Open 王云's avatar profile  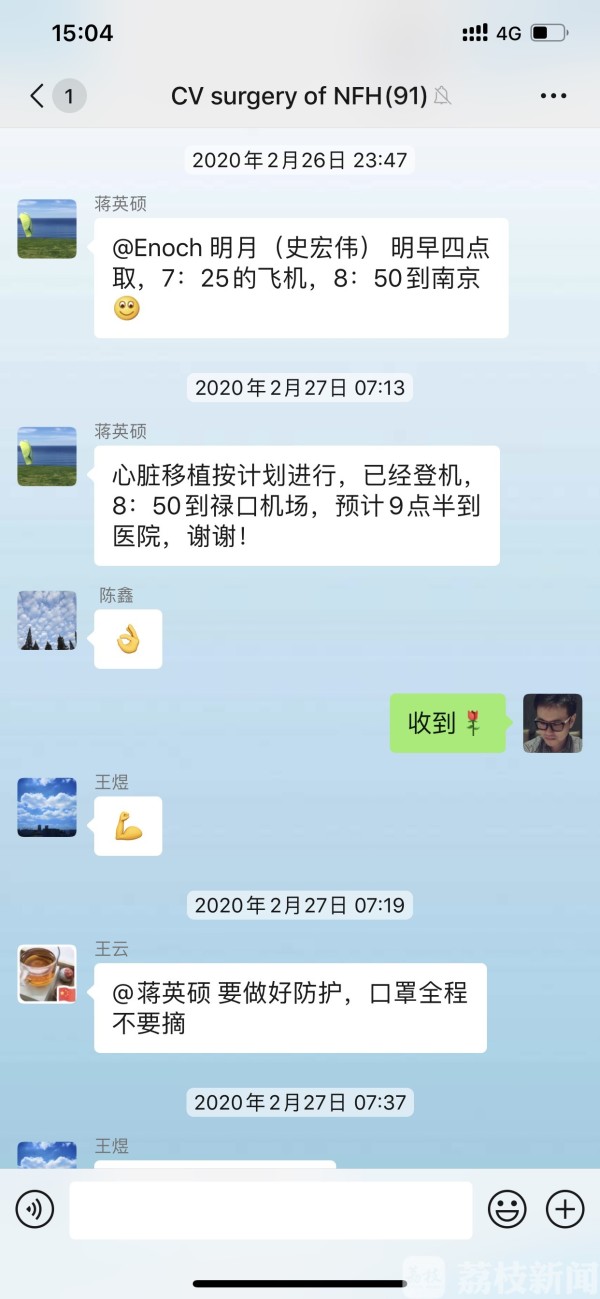coord(47,974)
